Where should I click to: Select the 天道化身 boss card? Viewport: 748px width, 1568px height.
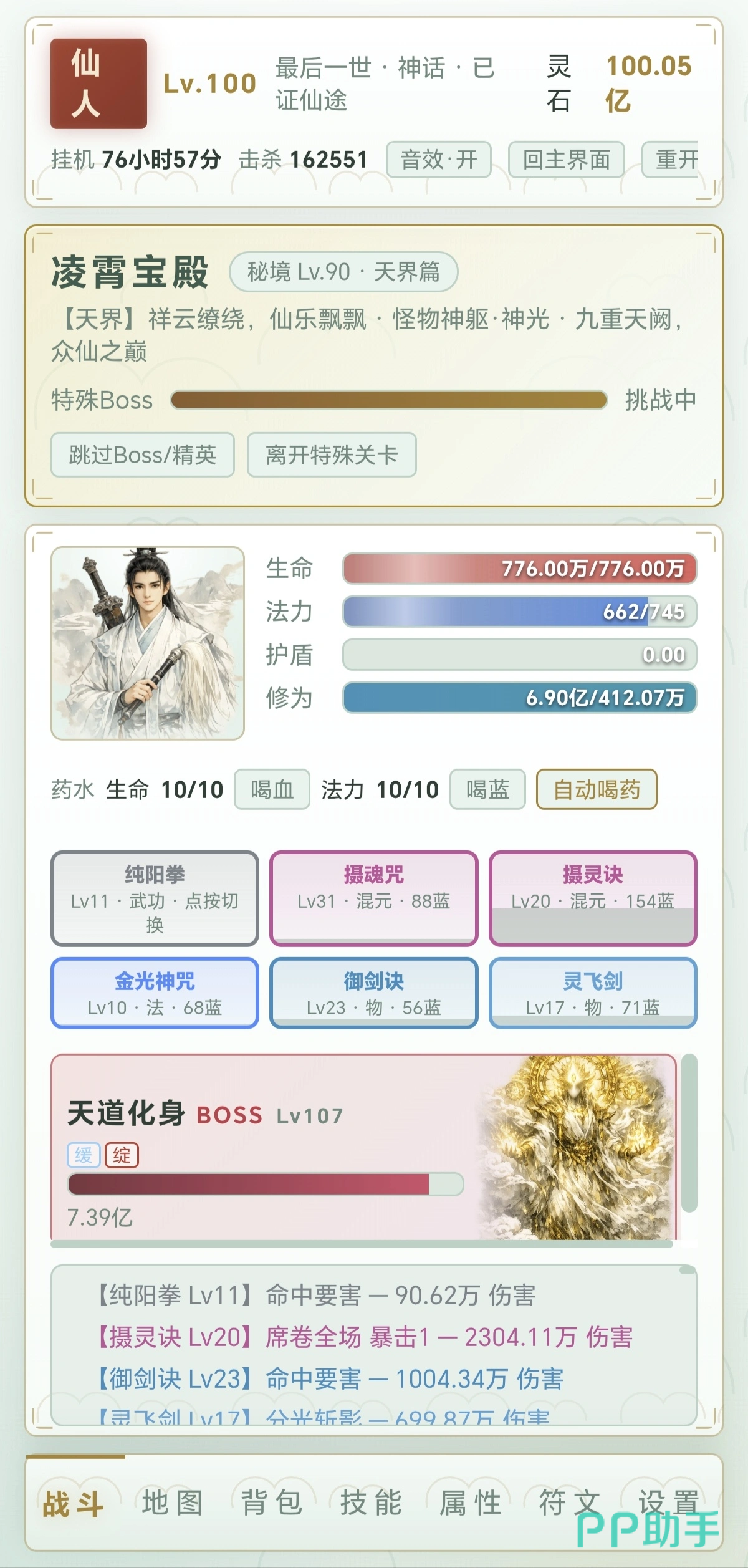coord(364,1147)
